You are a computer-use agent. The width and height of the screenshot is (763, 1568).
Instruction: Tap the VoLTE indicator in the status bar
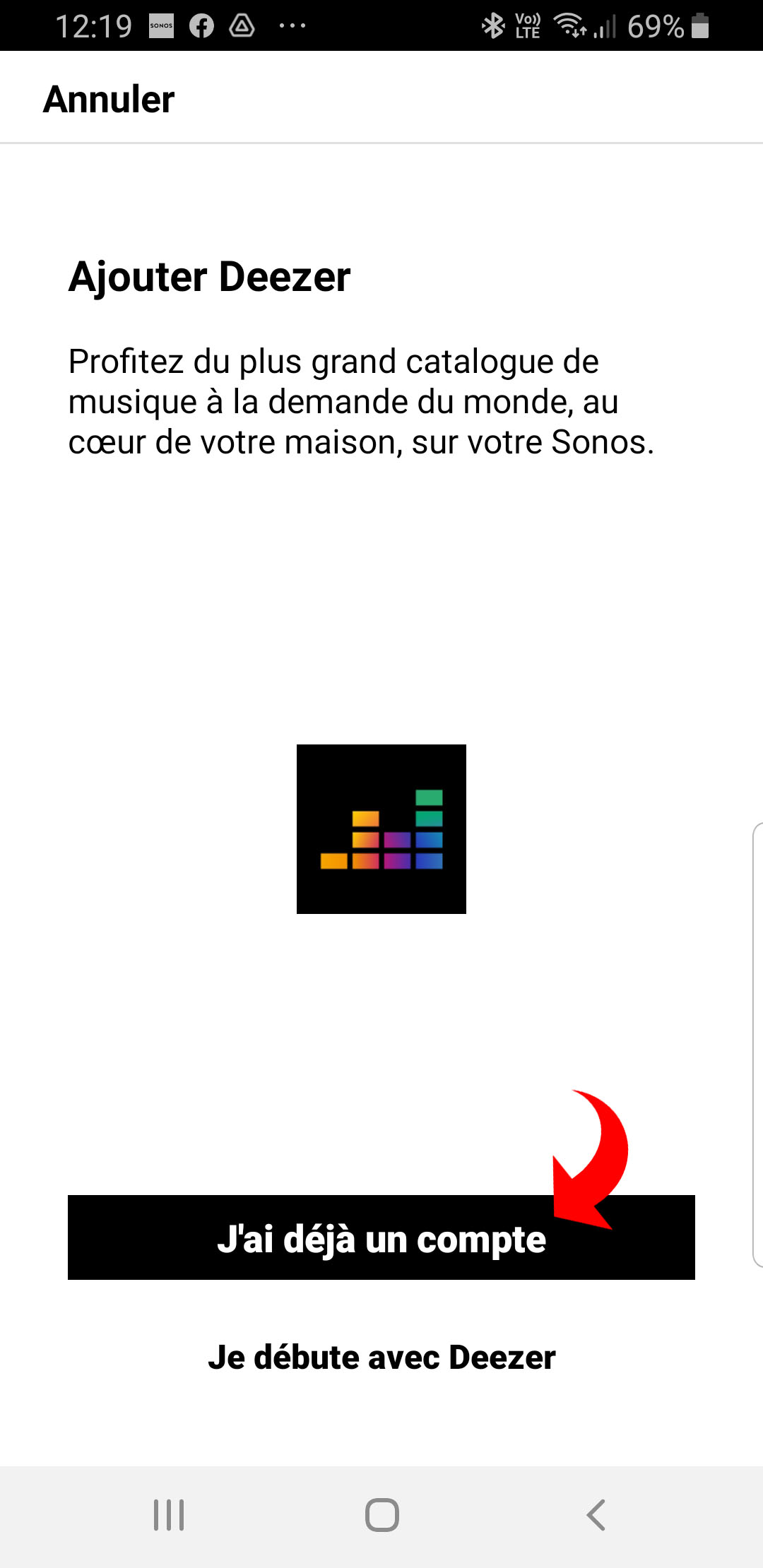[526, 25]
